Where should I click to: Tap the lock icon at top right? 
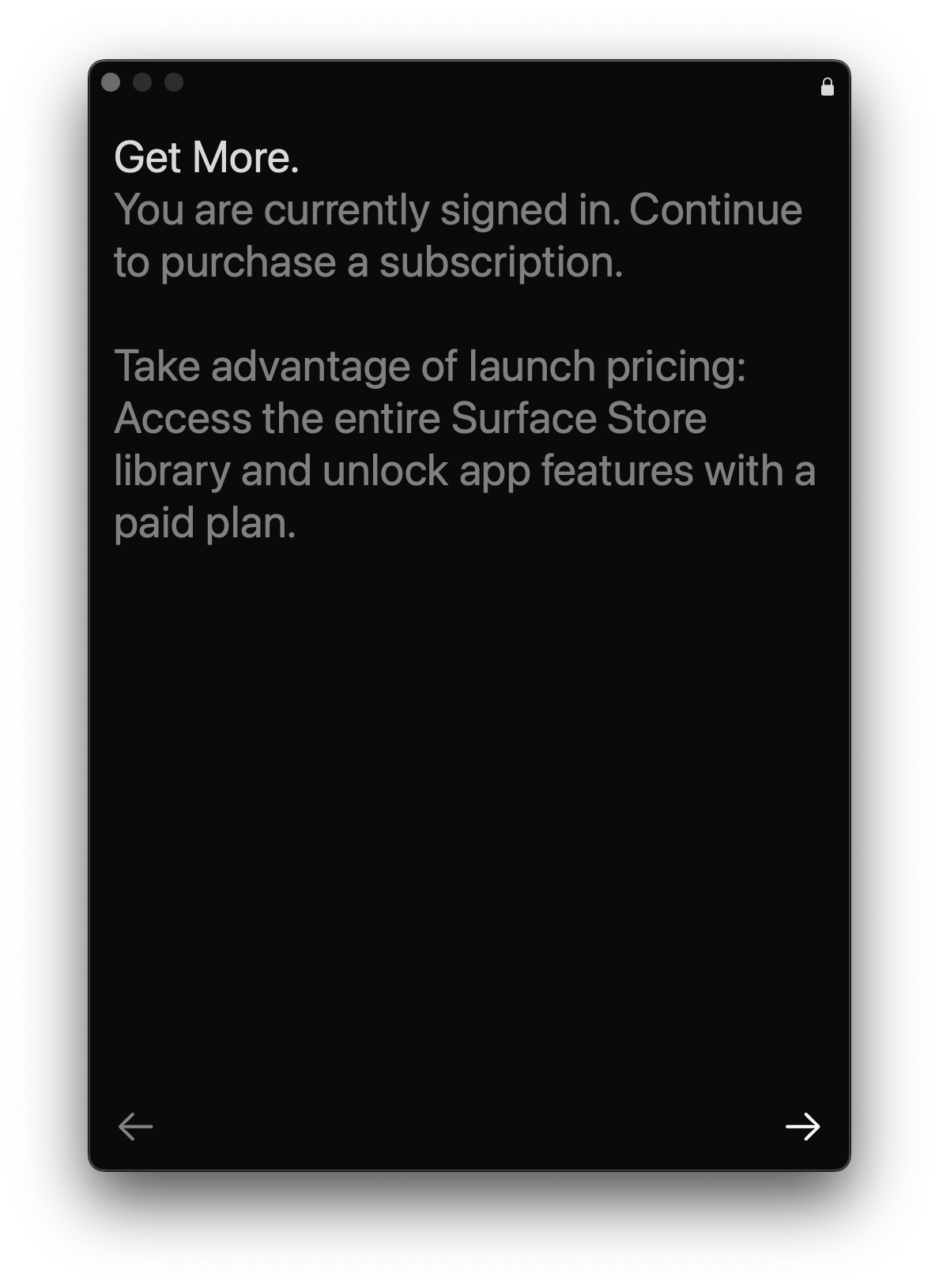click(827, 87)
